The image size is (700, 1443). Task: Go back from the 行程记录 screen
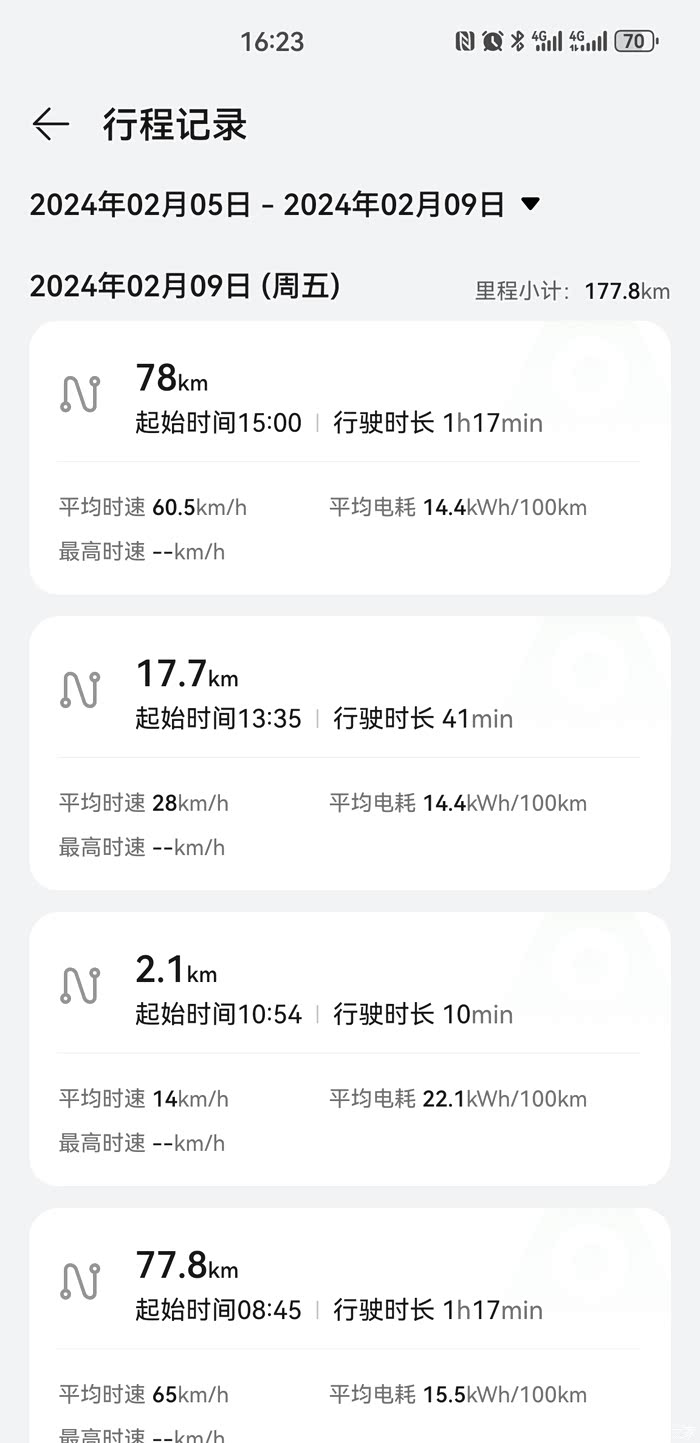tap(51, 124)
